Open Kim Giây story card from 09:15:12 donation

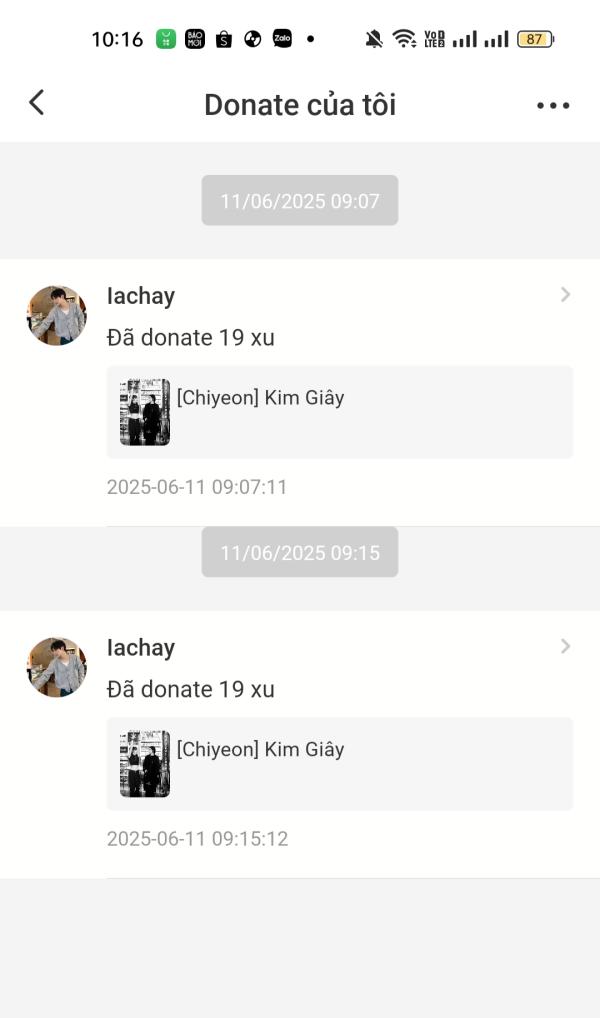point(339,764)
